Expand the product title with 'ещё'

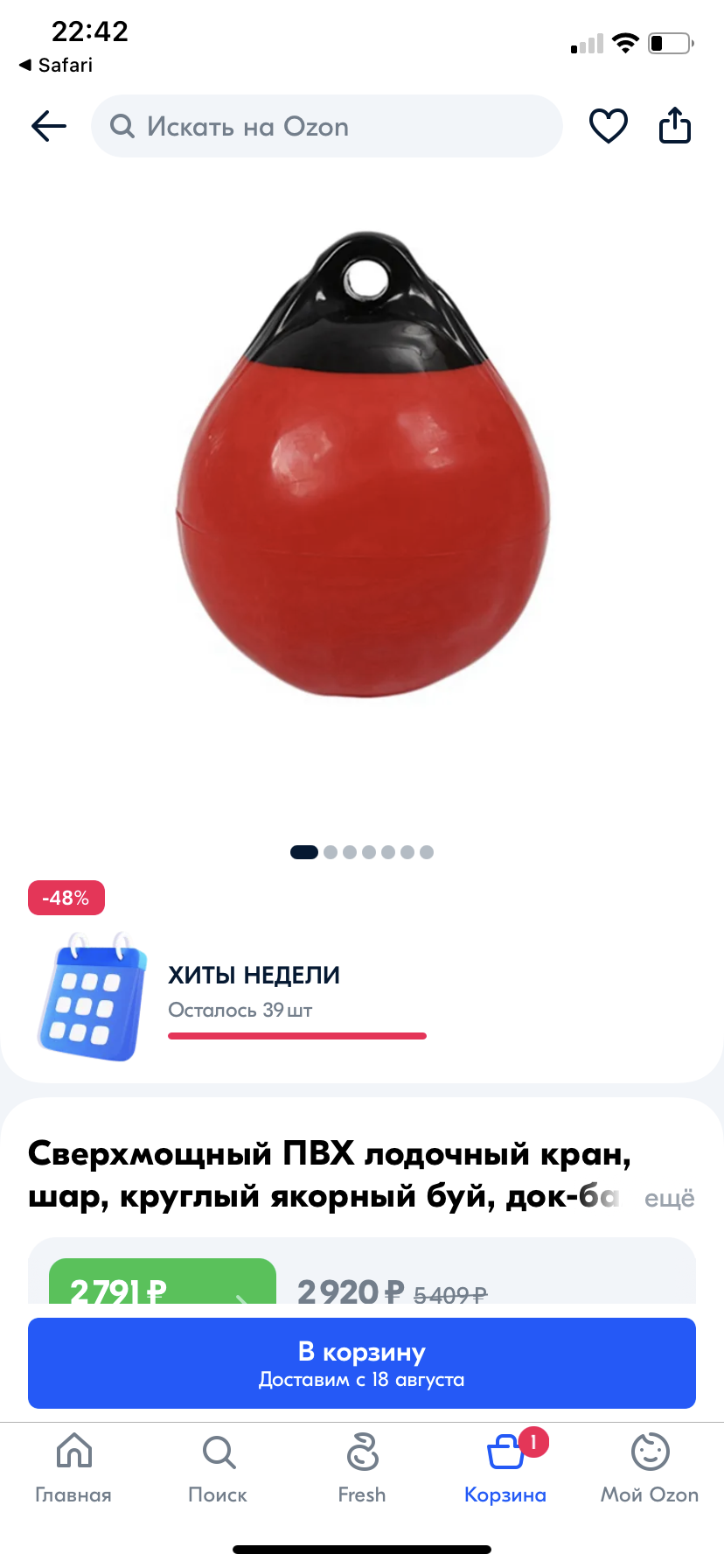pyautogui.click(x=669, y=1198)
